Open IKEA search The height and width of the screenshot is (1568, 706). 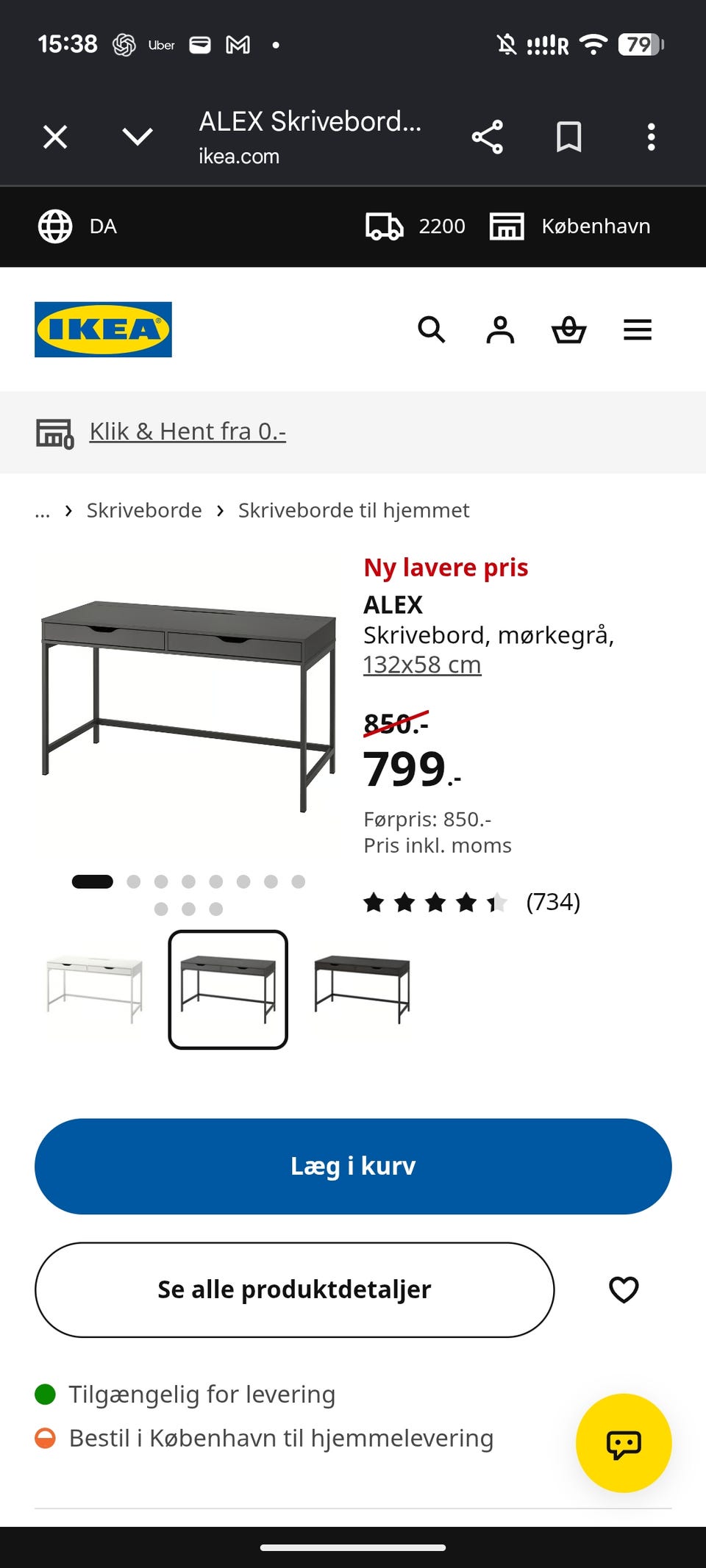coord(432,329)
